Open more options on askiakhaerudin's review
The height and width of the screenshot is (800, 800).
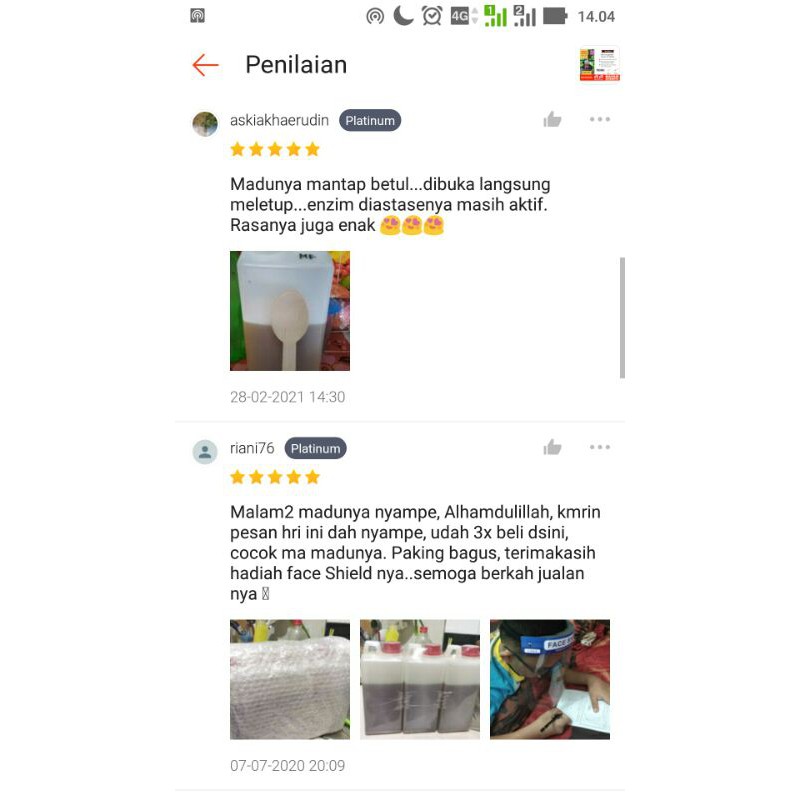click(x=599, y=119)
